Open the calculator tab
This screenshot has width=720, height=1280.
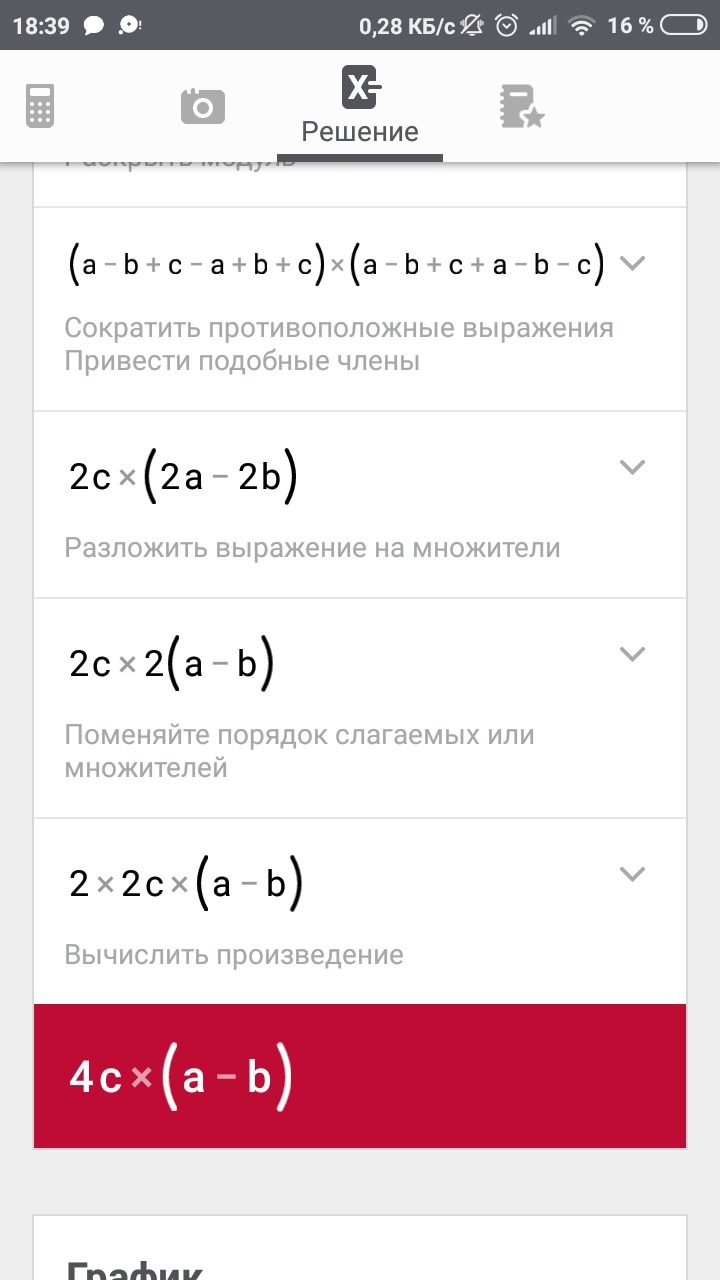(40, 106)
